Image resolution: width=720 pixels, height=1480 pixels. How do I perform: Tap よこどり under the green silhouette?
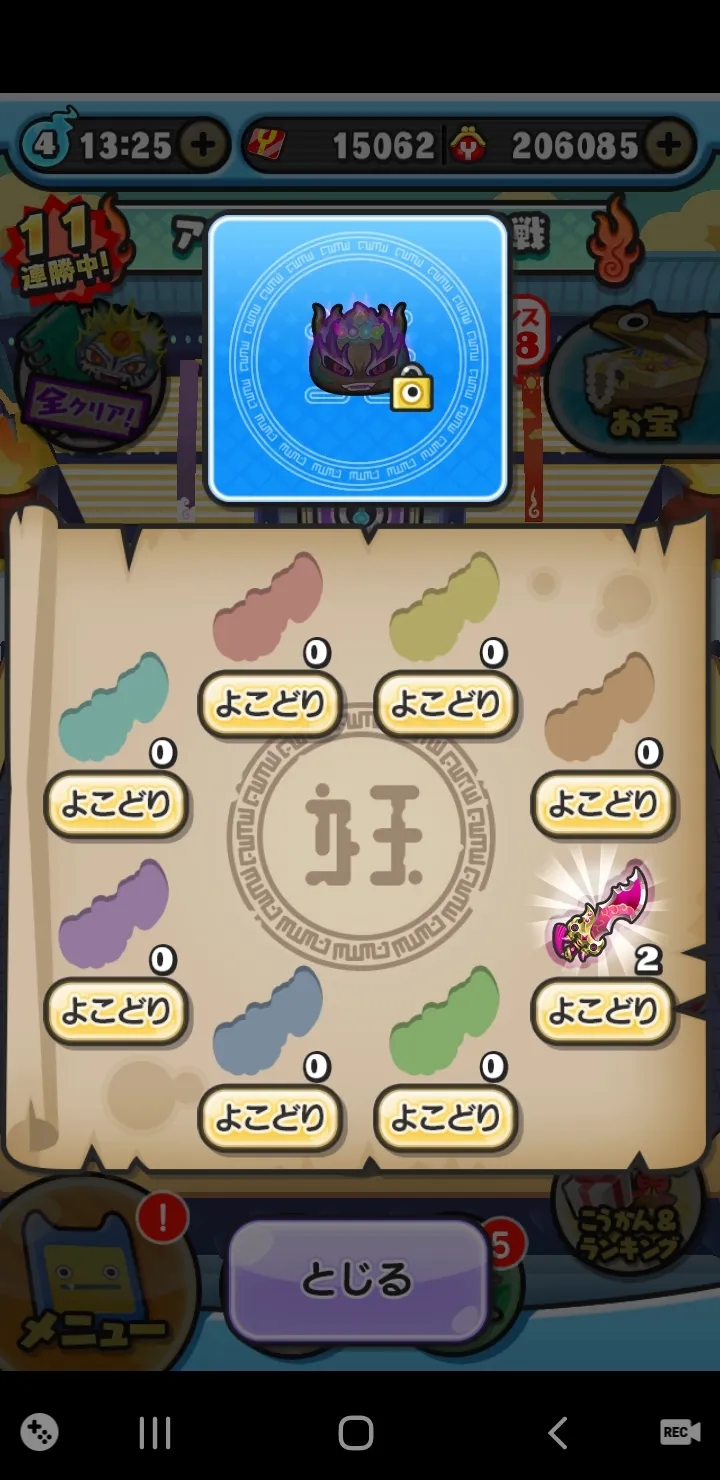445,1118
